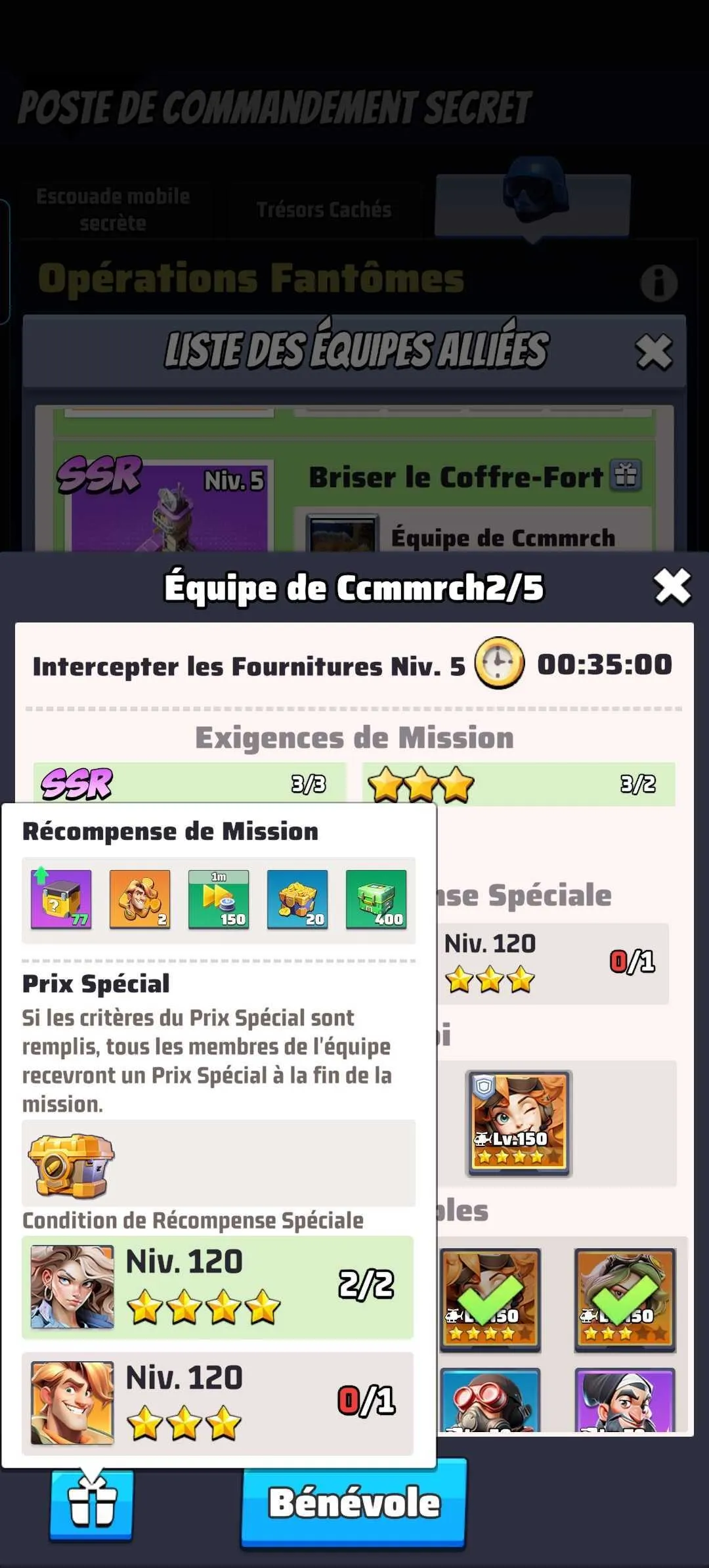This screenshot has width=709, height=1568.
Task: Select the gas mask hero card
Action: pyautogui.click(x=490, y=1399)
